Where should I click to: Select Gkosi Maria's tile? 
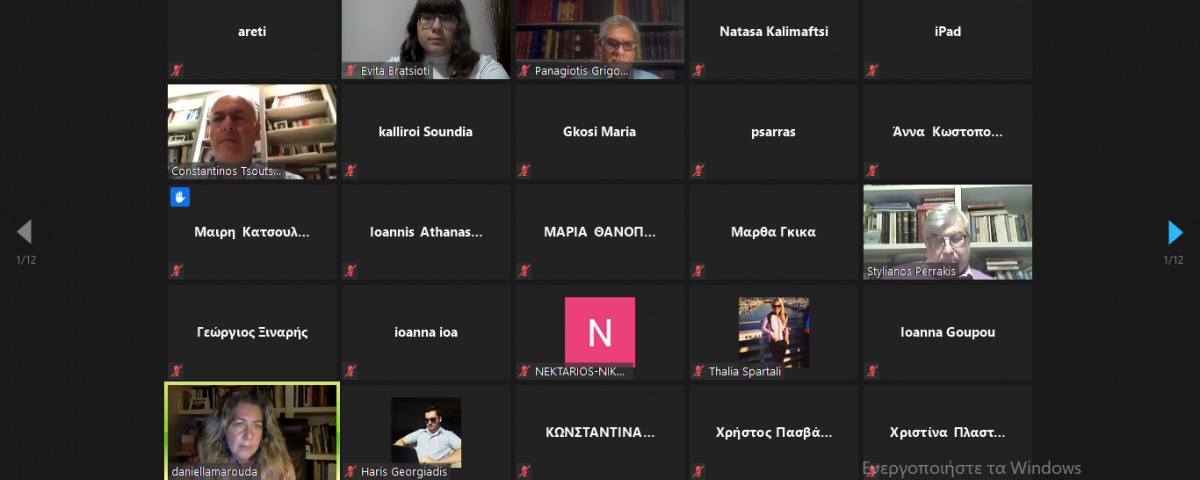pyautogui.click(x=599, y=132)
